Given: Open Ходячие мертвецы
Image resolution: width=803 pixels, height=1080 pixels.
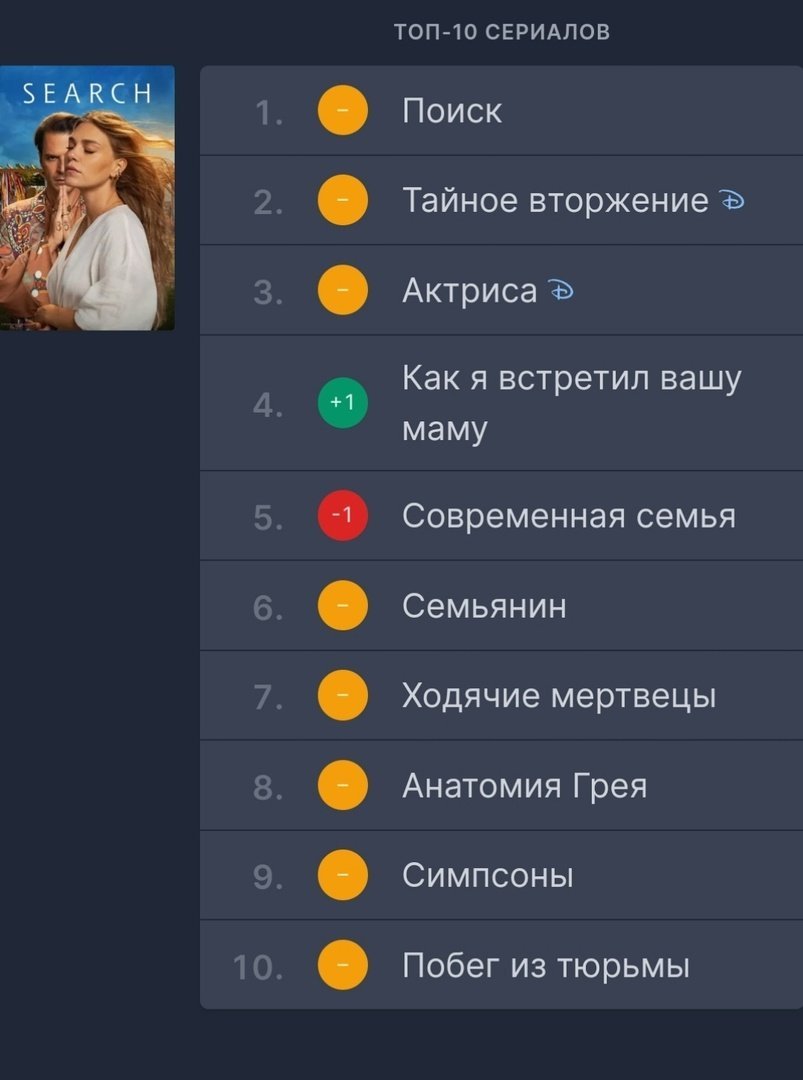Looking at the screenshot, I should point(558,696).
